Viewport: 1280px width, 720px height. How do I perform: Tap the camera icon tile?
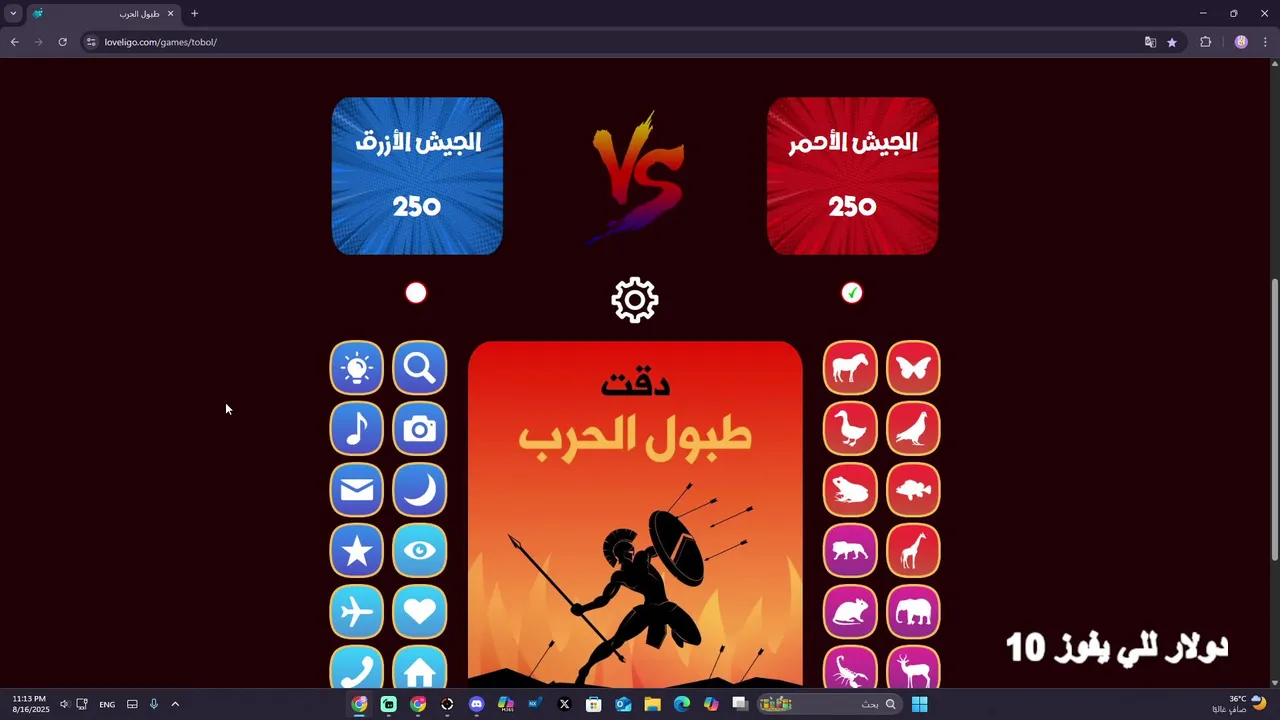419,429
